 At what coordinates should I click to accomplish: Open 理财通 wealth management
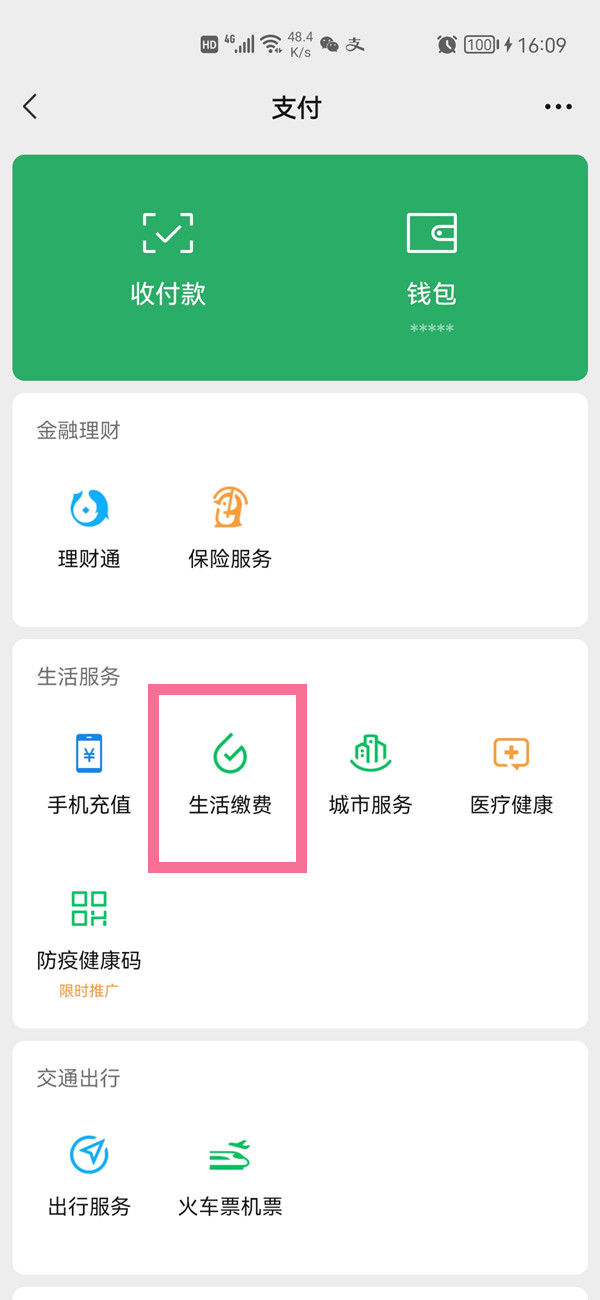pyautogui.click(x=89, y=527)
